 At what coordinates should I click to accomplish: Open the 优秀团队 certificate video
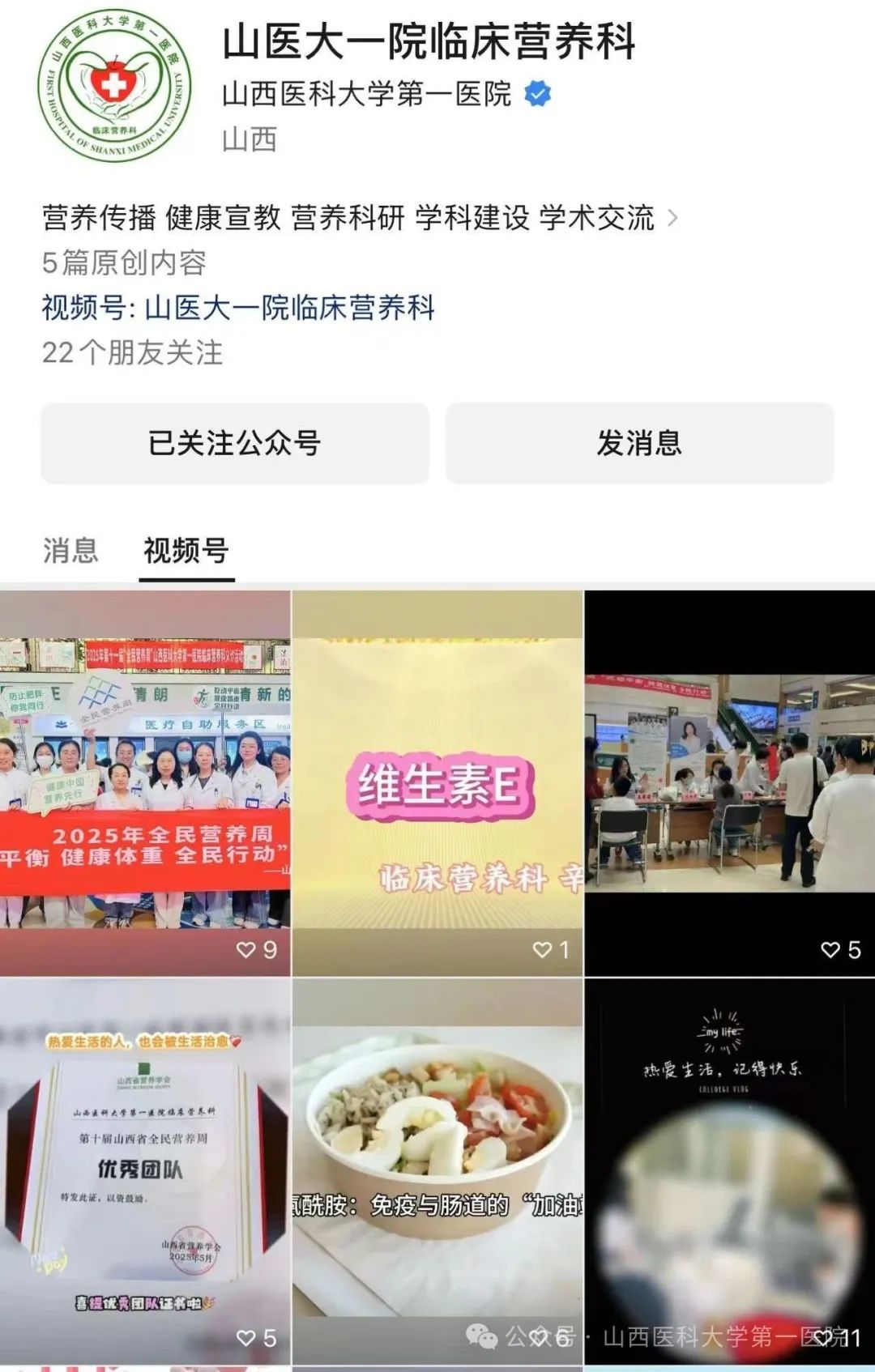point(145,1170)
